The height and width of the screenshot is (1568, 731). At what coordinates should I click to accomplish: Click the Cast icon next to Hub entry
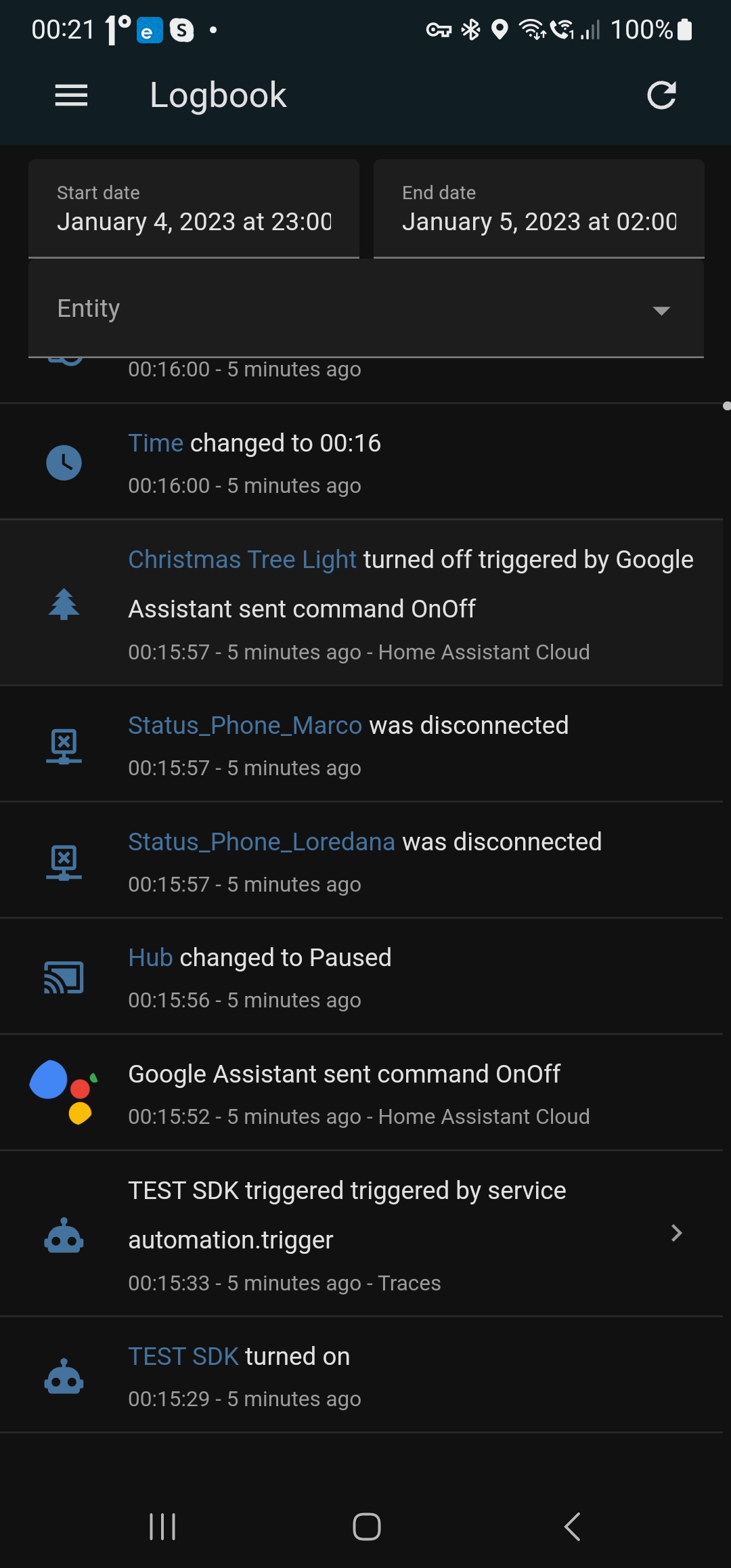(x=63, y=977)
